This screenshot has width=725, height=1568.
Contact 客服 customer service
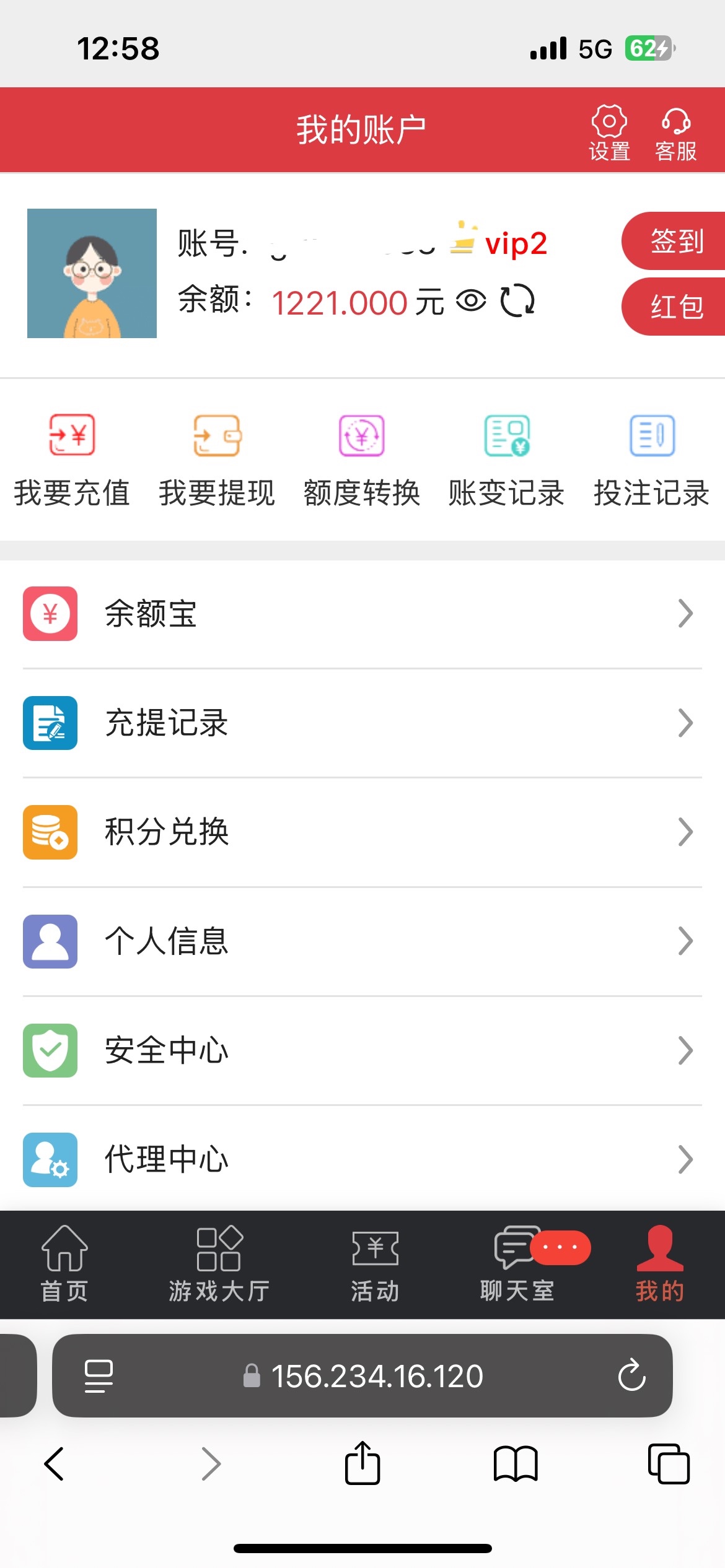pos(675,132)
